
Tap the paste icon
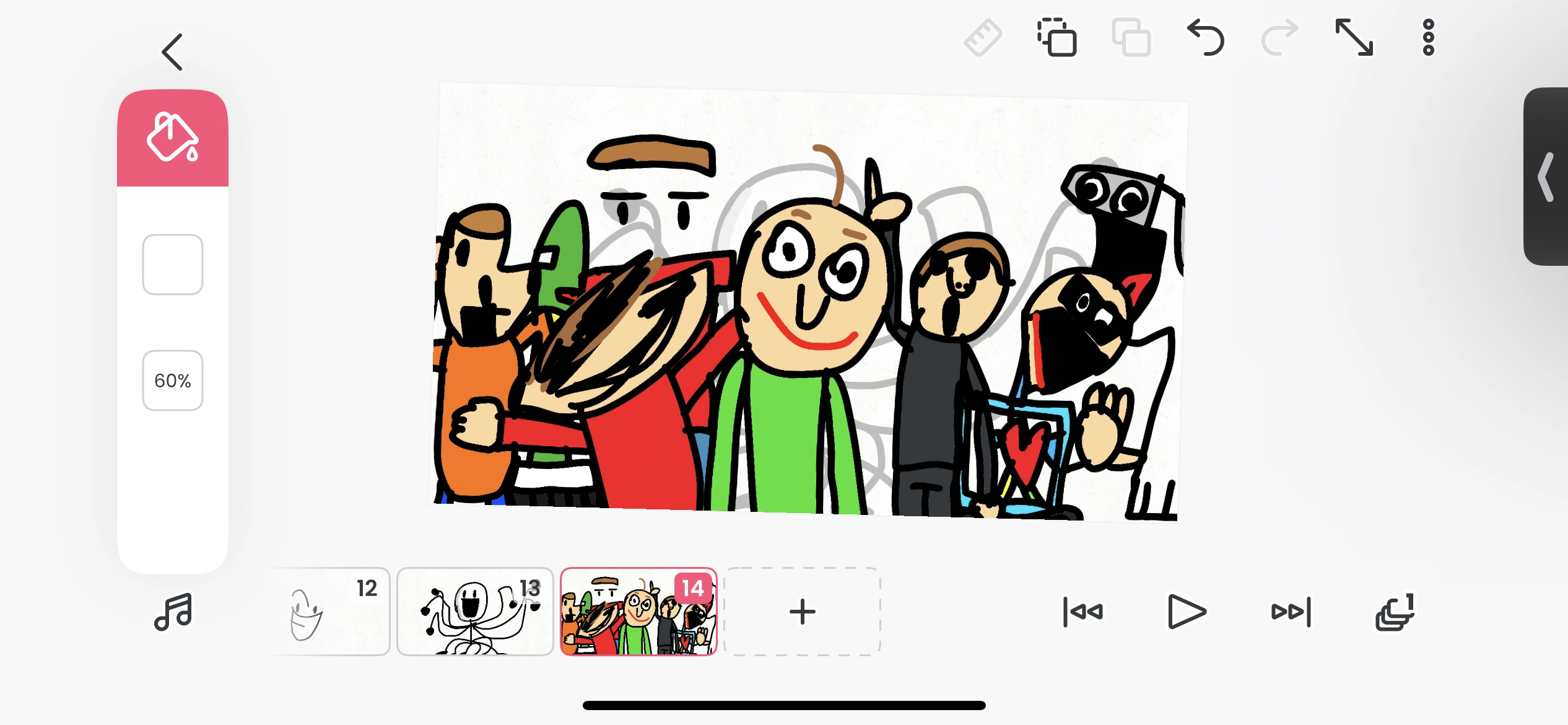click(1131, 38)
